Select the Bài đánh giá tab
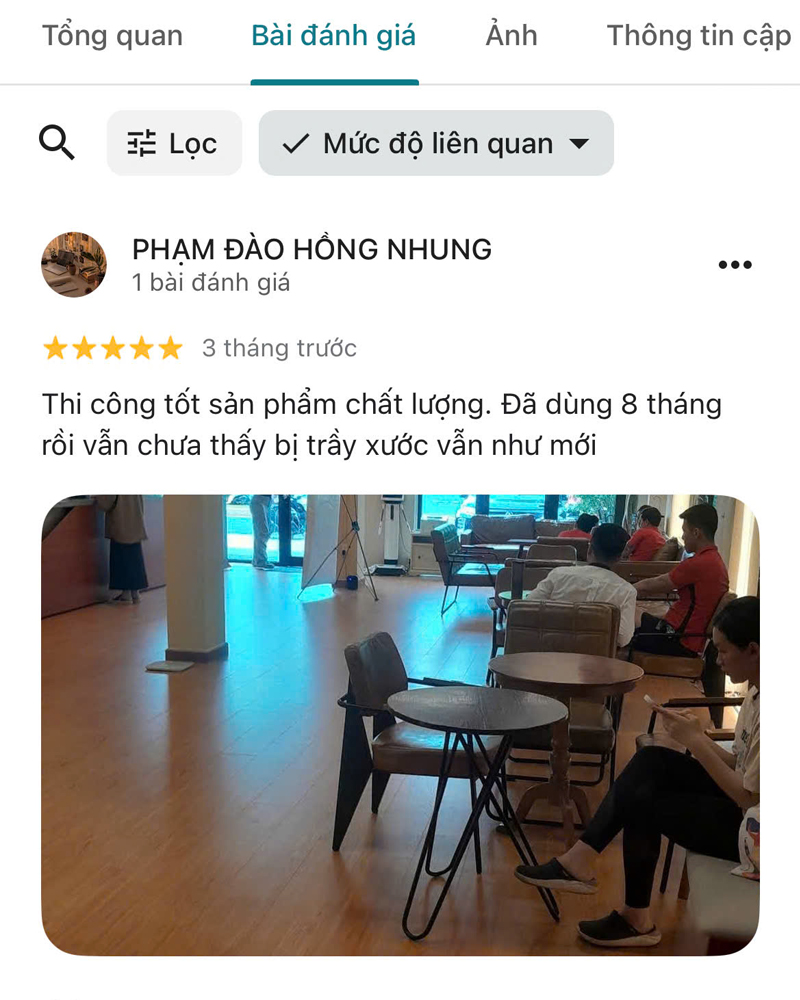Screen dimensions: 800x1000 [x=334, y=37]
